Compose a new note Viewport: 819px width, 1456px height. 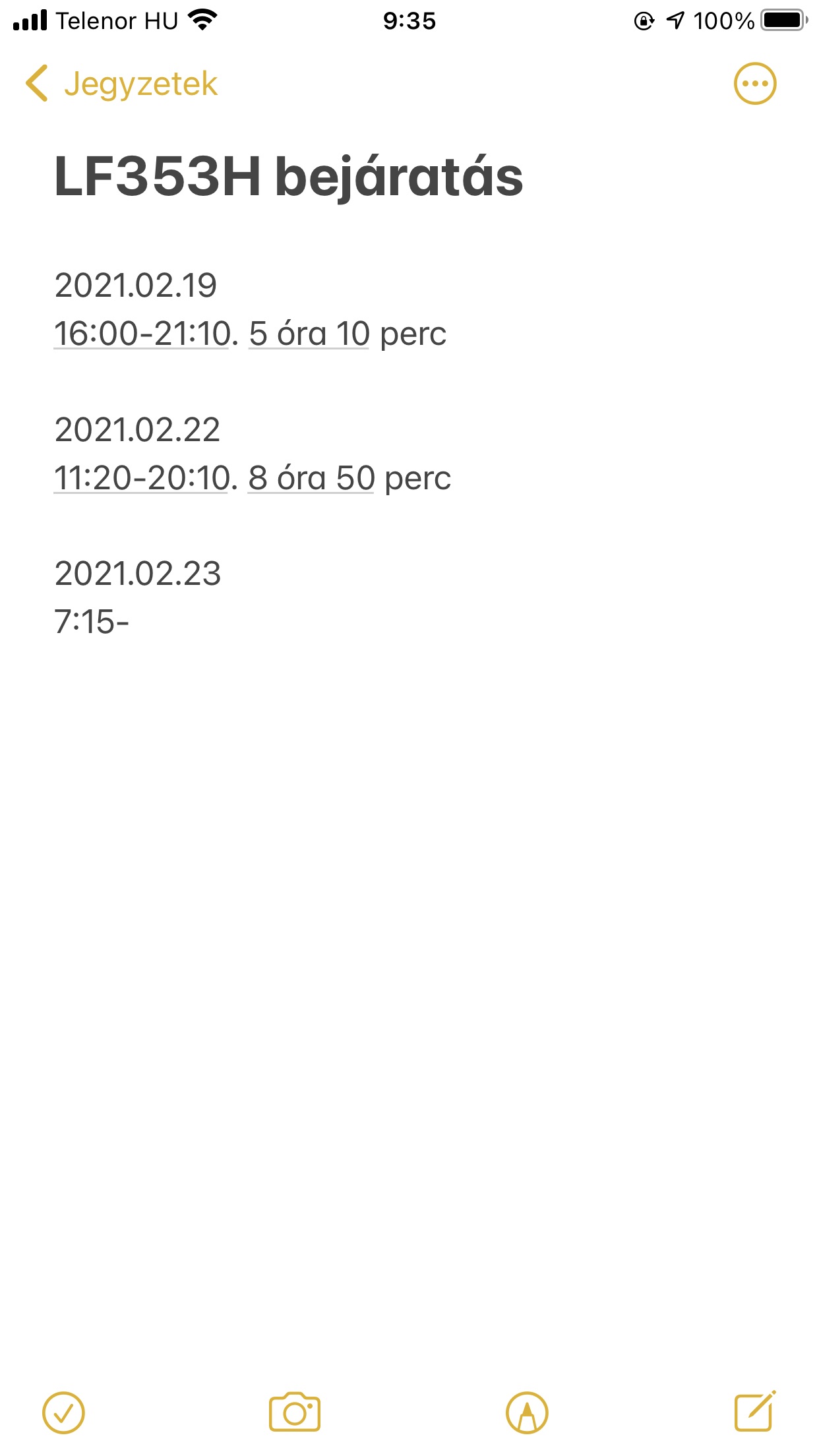point(754,1412)
